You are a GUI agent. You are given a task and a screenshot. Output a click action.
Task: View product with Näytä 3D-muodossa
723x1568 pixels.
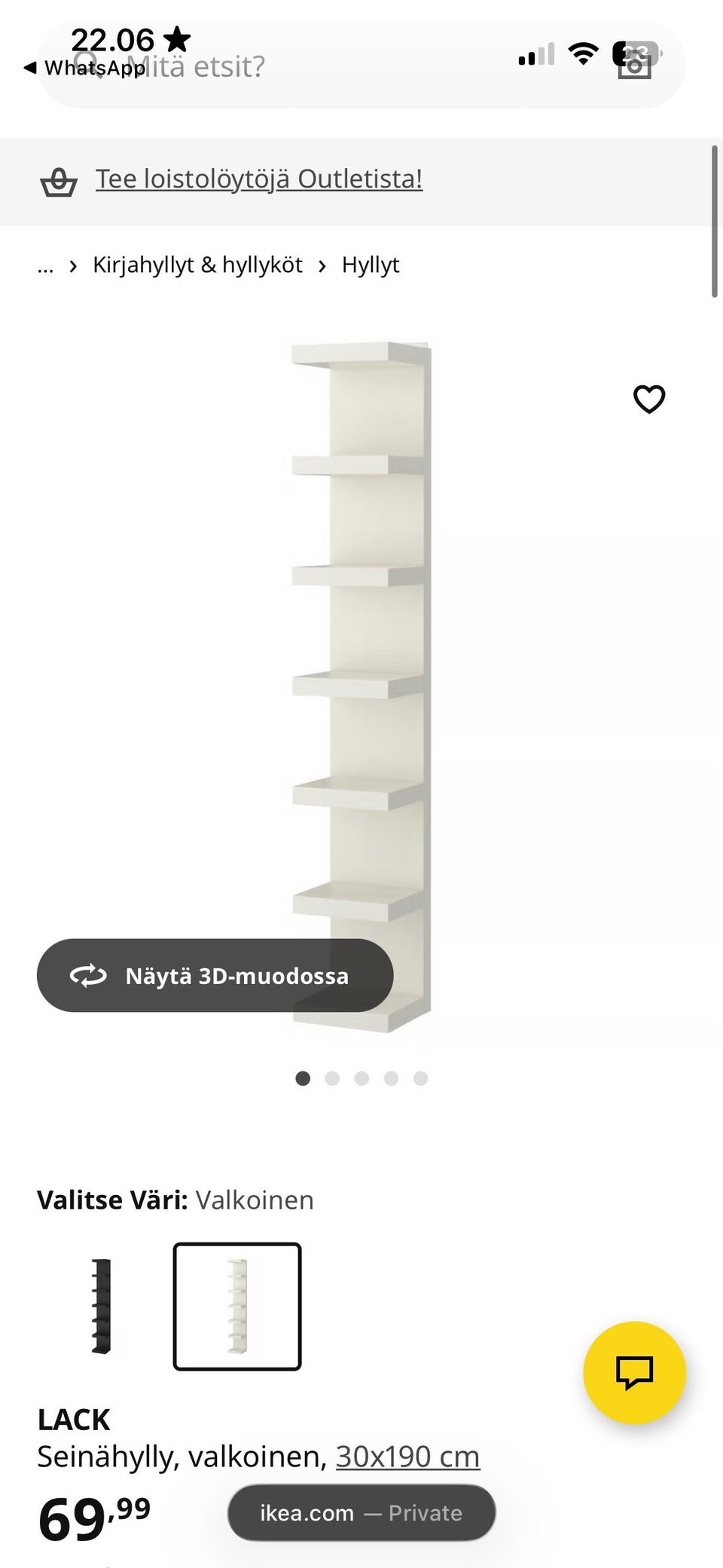(x=215, y=975)
